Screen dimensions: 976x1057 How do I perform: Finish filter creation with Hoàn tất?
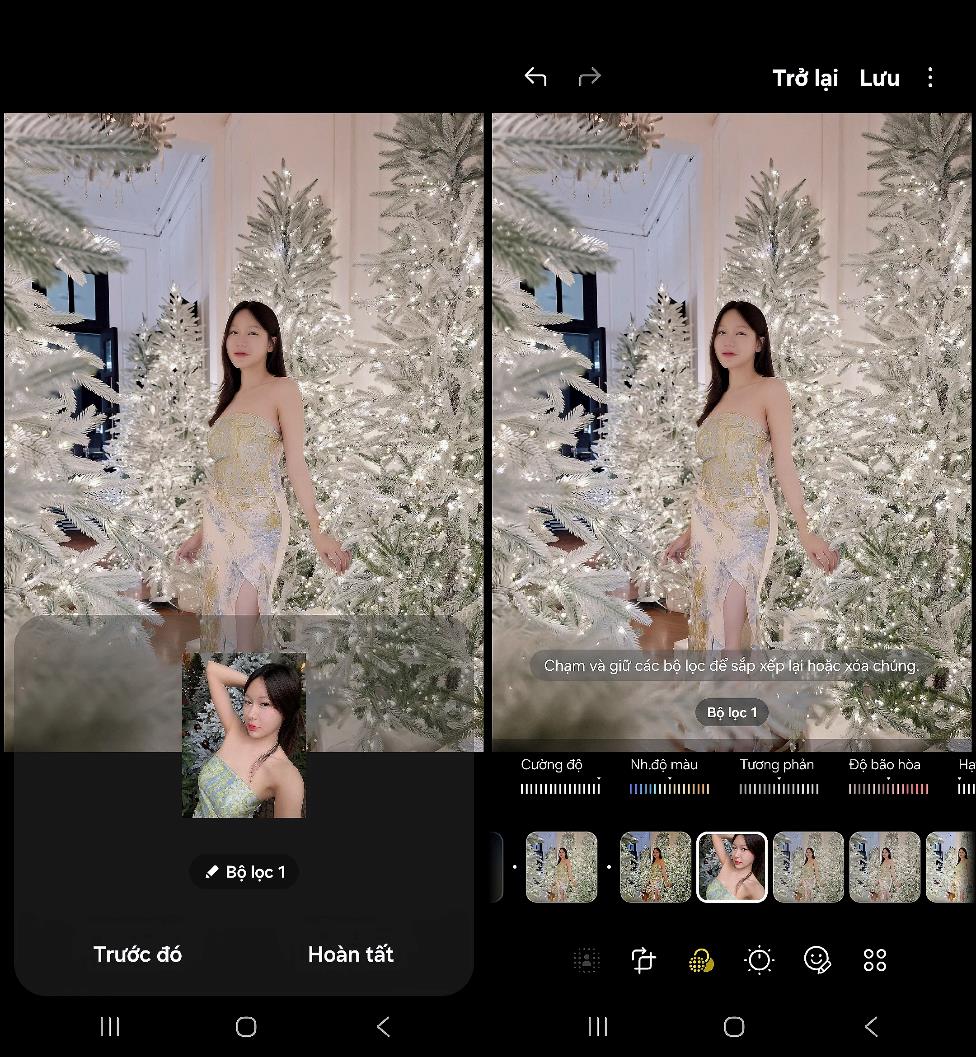pos(350,954)
